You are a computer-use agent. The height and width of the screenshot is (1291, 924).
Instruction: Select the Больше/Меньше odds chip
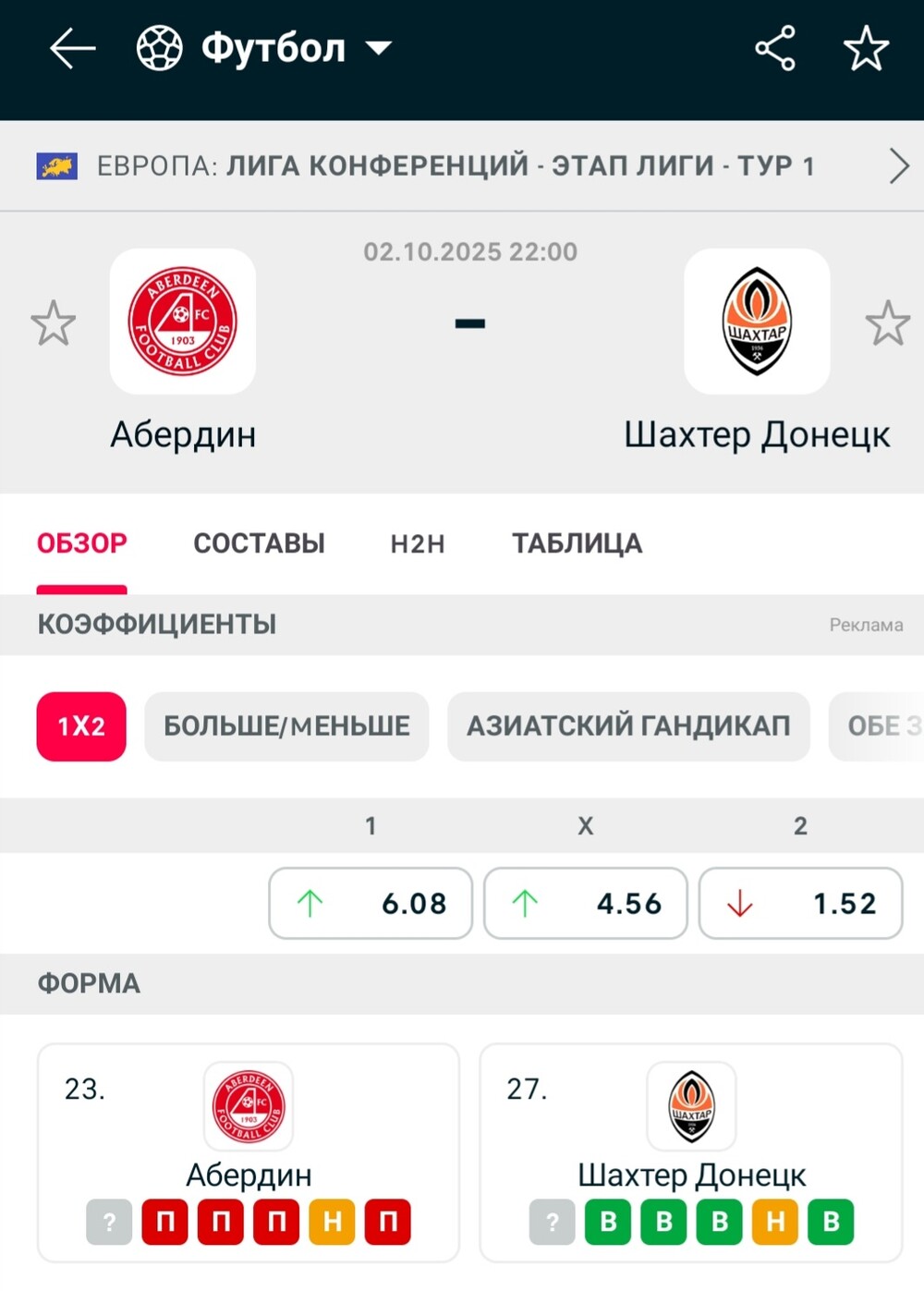[286, 726]
